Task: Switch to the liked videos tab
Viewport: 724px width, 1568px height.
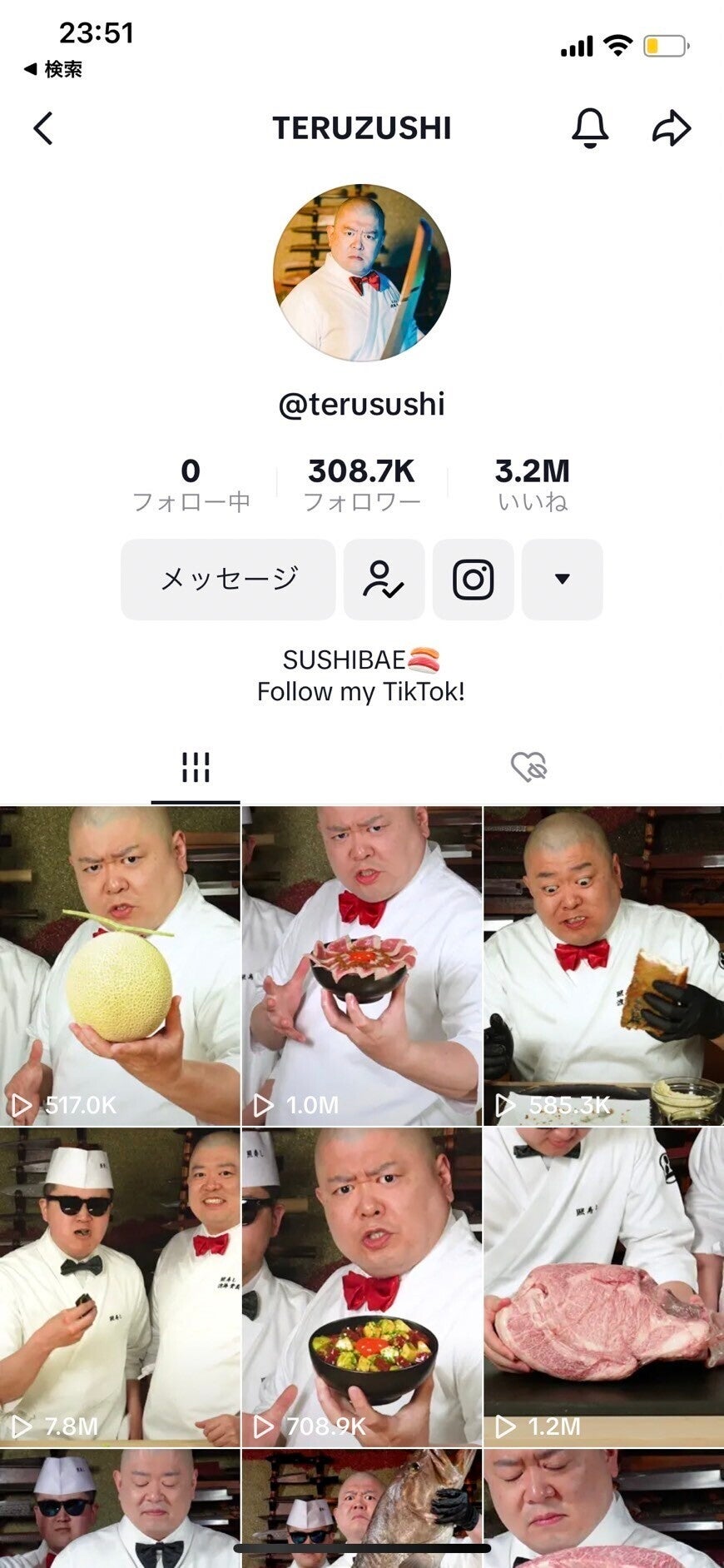Action: 528,767
